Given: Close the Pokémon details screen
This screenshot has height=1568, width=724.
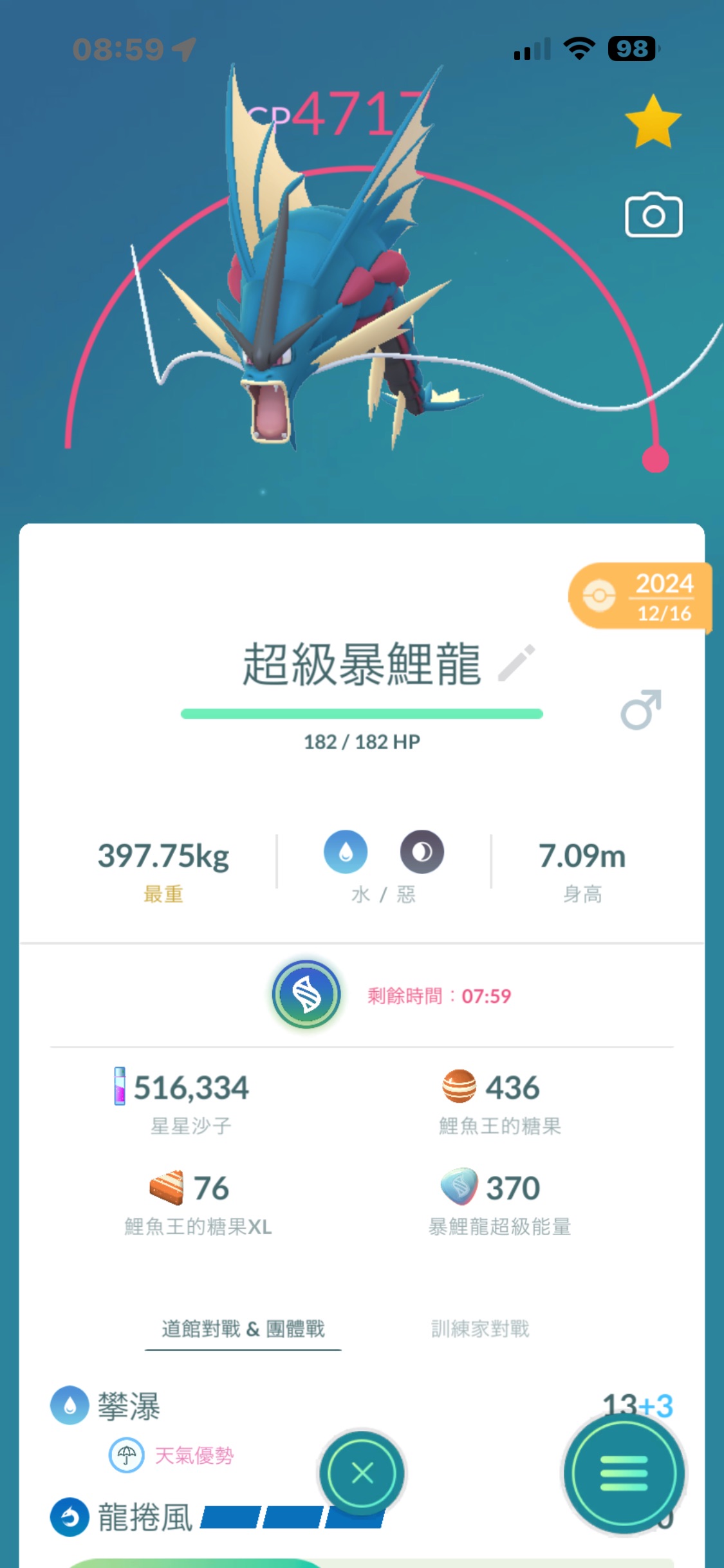Looking at the screenshot, I should click(362, 1472).
